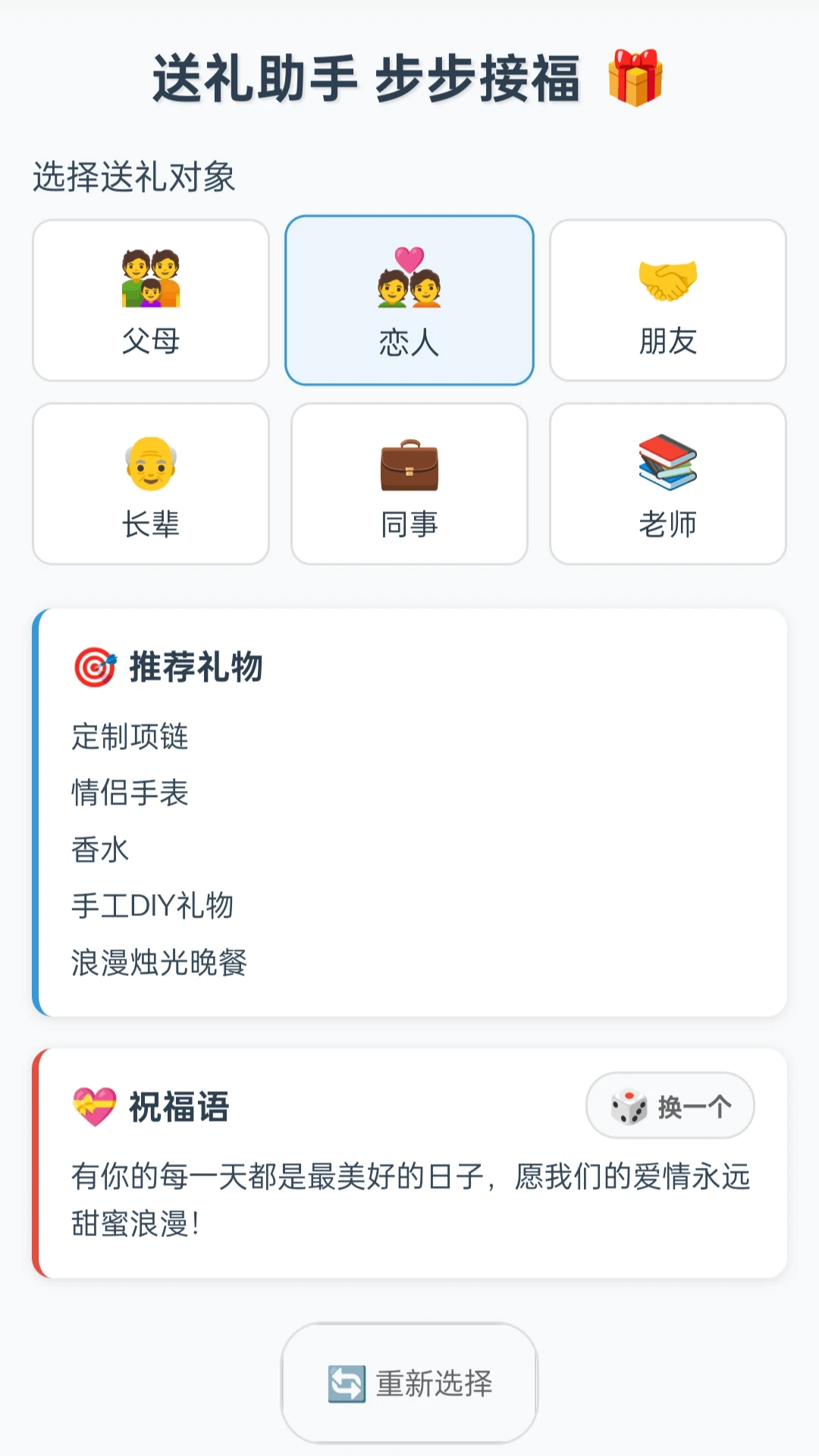Tap the 重新选择 button
This screenshot has width=819, height=1456.
tap(409, 1383)
